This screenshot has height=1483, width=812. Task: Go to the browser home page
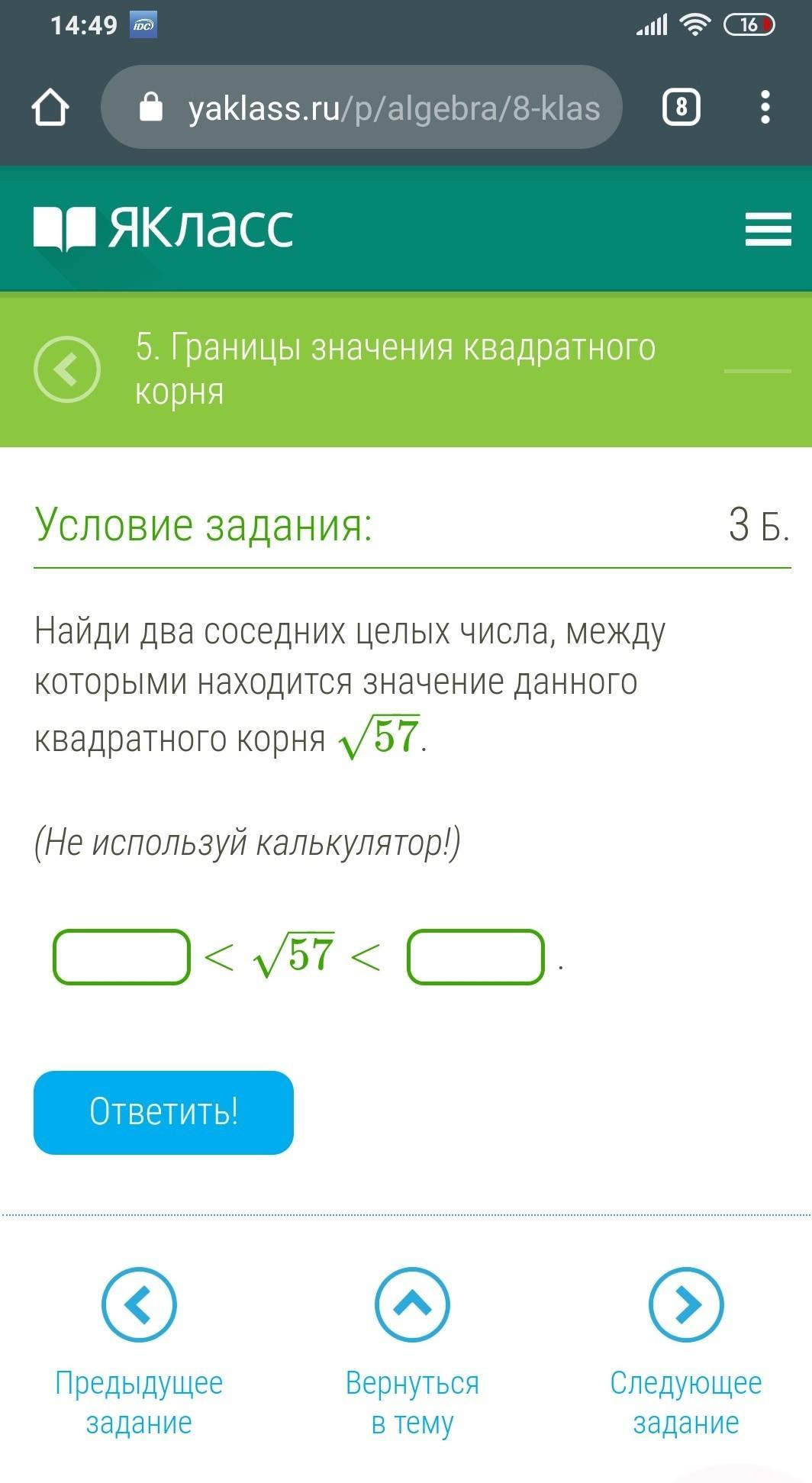[50, 107]
